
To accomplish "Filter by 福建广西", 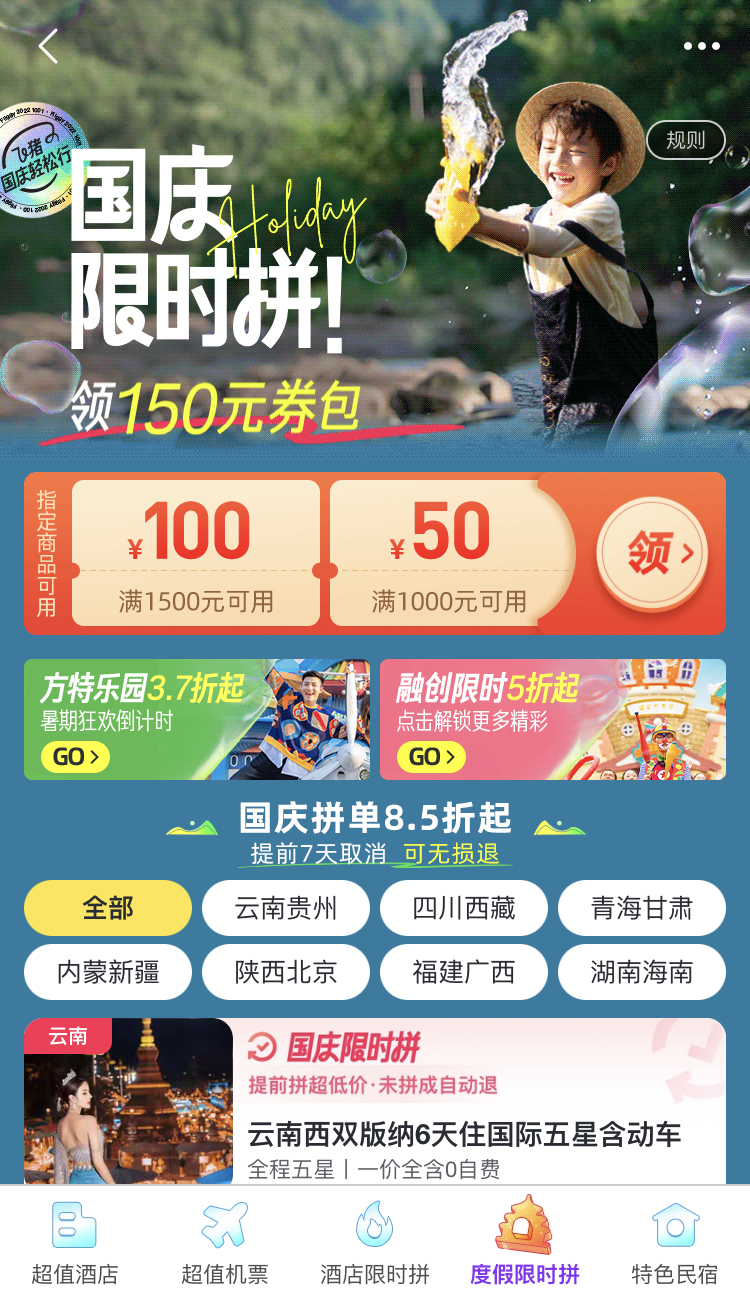I will [x=464, y=972].
